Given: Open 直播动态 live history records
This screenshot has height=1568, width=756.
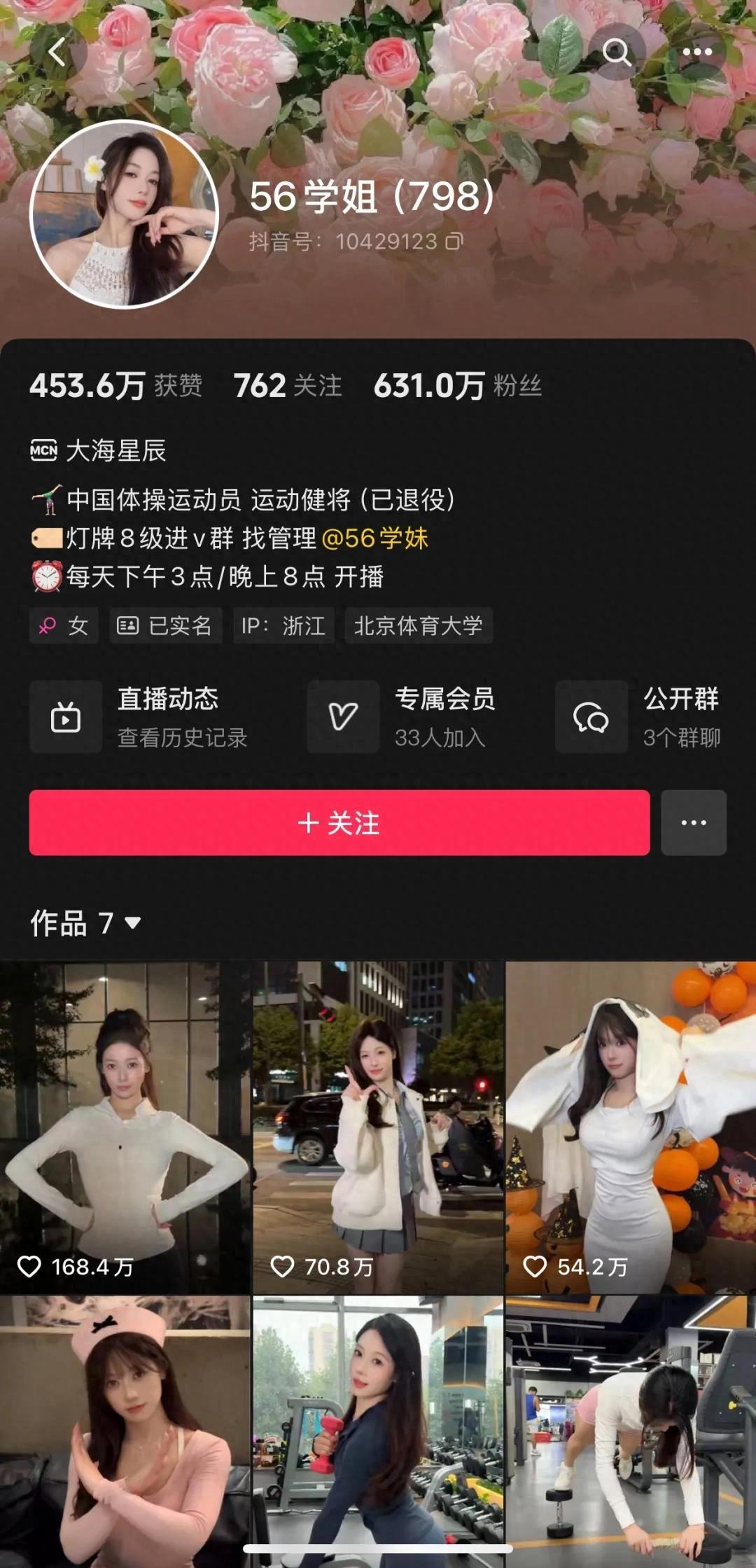Looking at the screenshot, I should point(139,716).
